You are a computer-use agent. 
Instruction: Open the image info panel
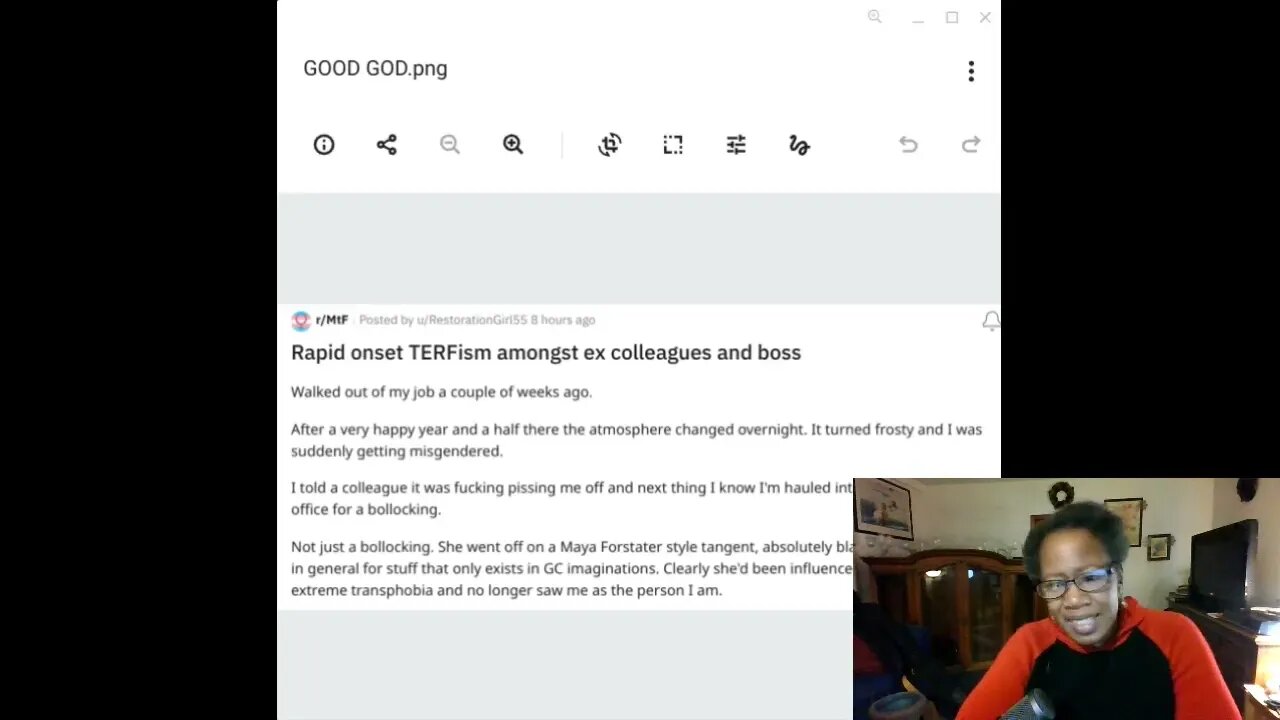pos(324,145)
